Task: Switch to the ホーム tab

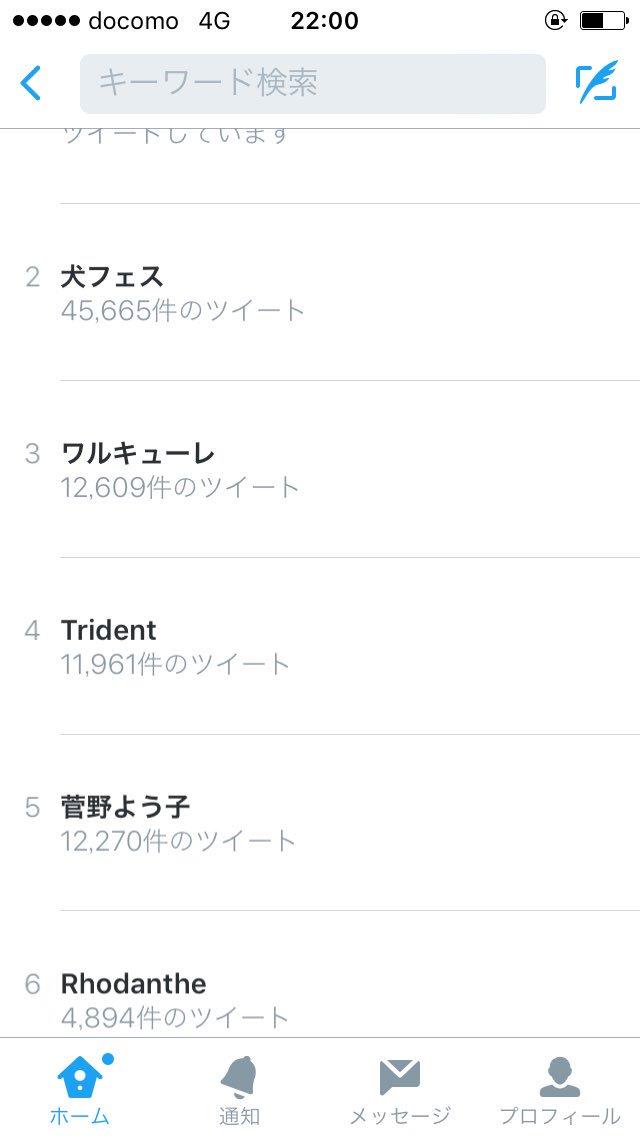Action: point(80,1087)
